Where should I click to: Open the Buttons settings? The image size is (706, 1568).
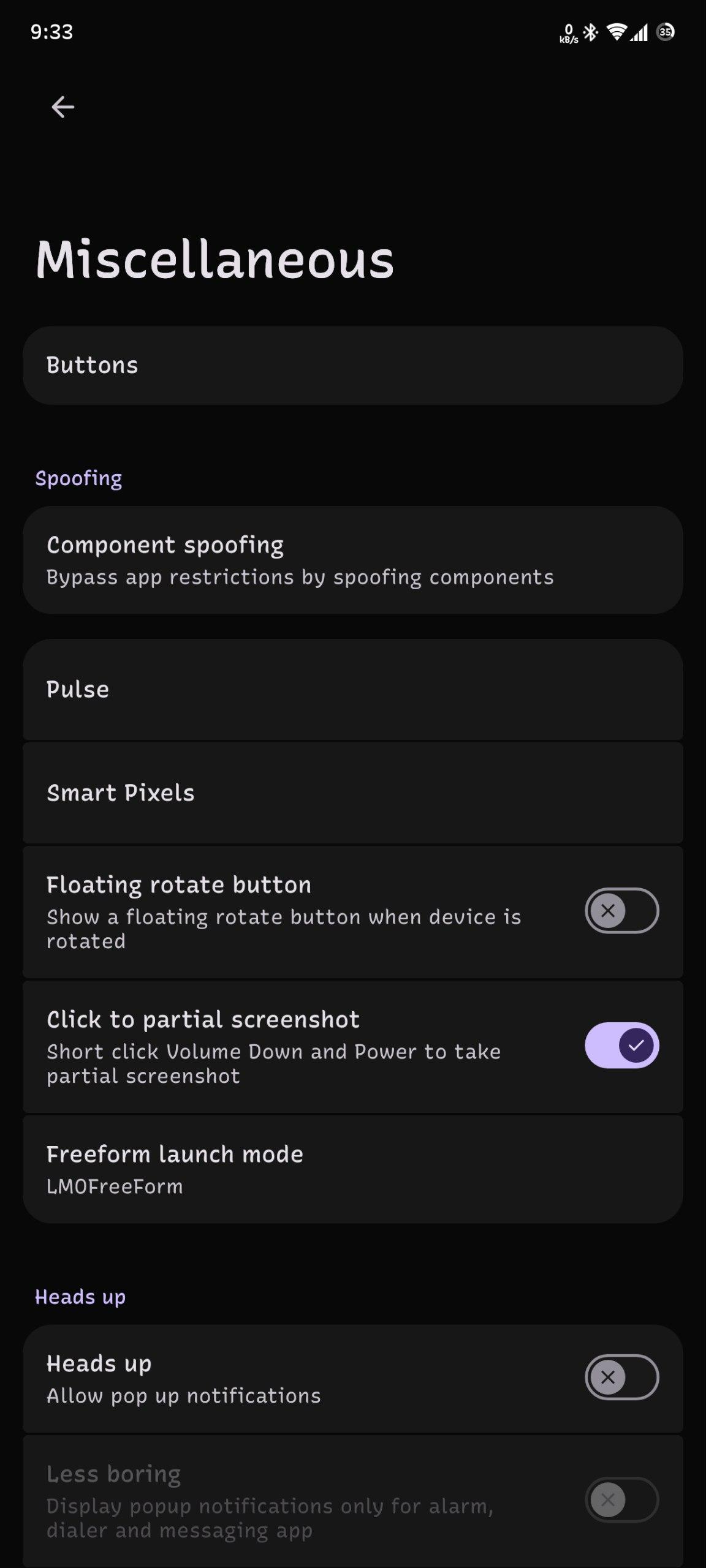[x=353, y=365]
